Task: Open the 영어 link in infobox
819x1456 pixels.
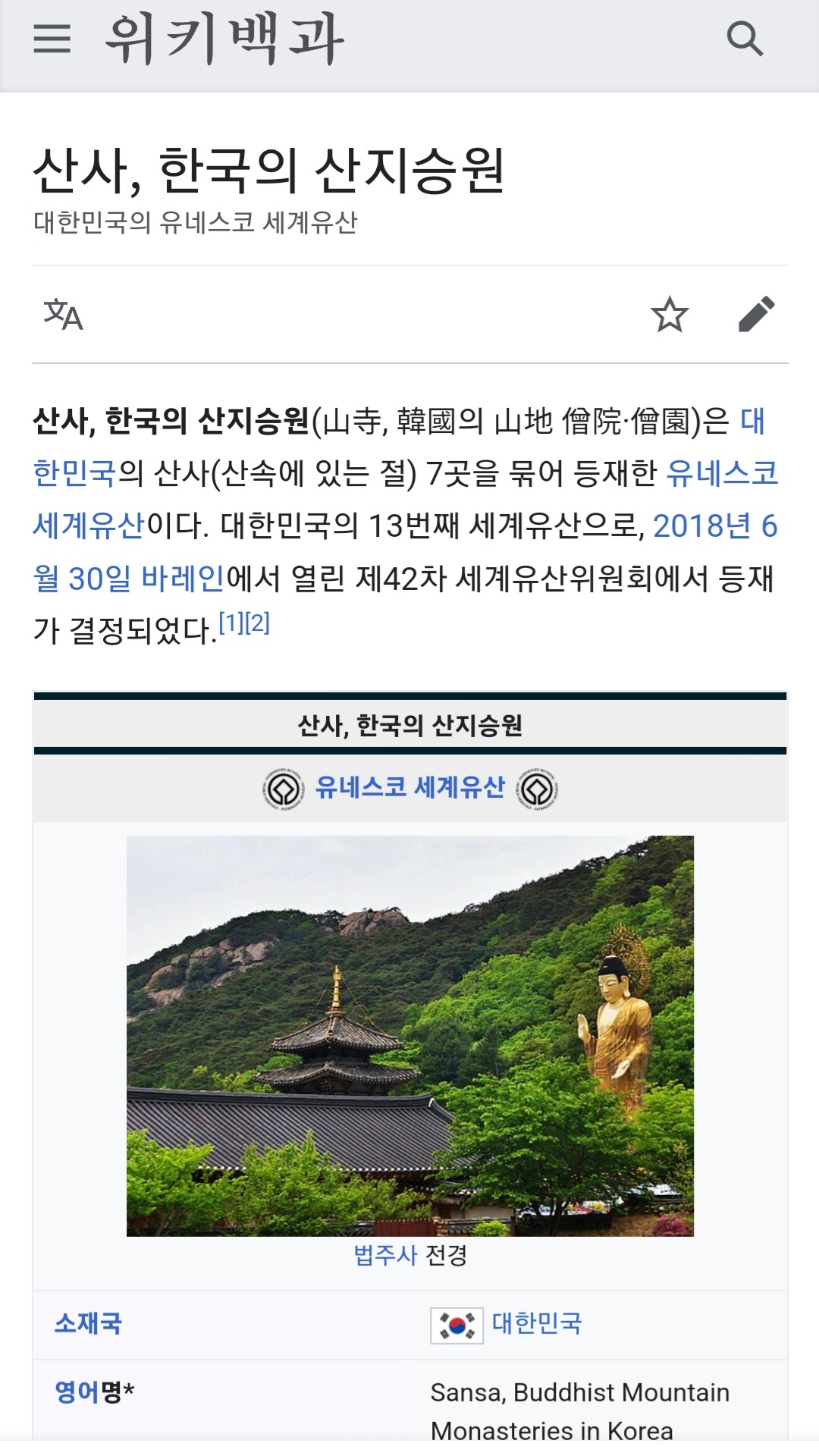Action: 77,1392
